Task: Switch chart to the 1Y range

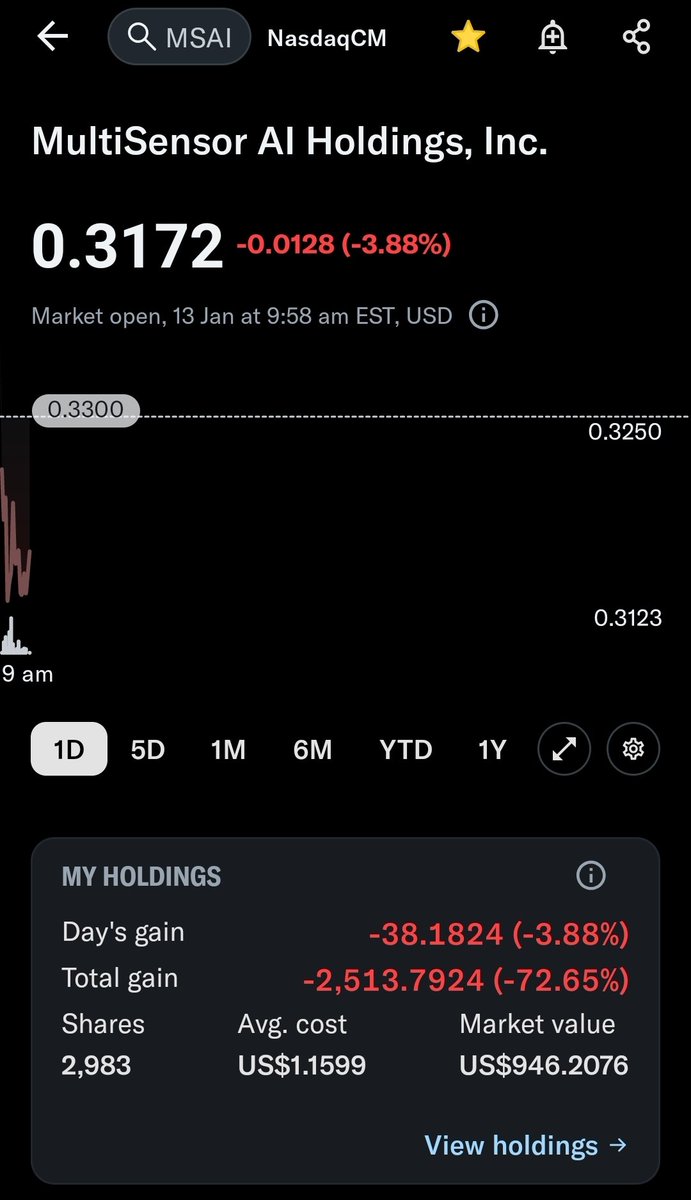Action: click(492, 749)
